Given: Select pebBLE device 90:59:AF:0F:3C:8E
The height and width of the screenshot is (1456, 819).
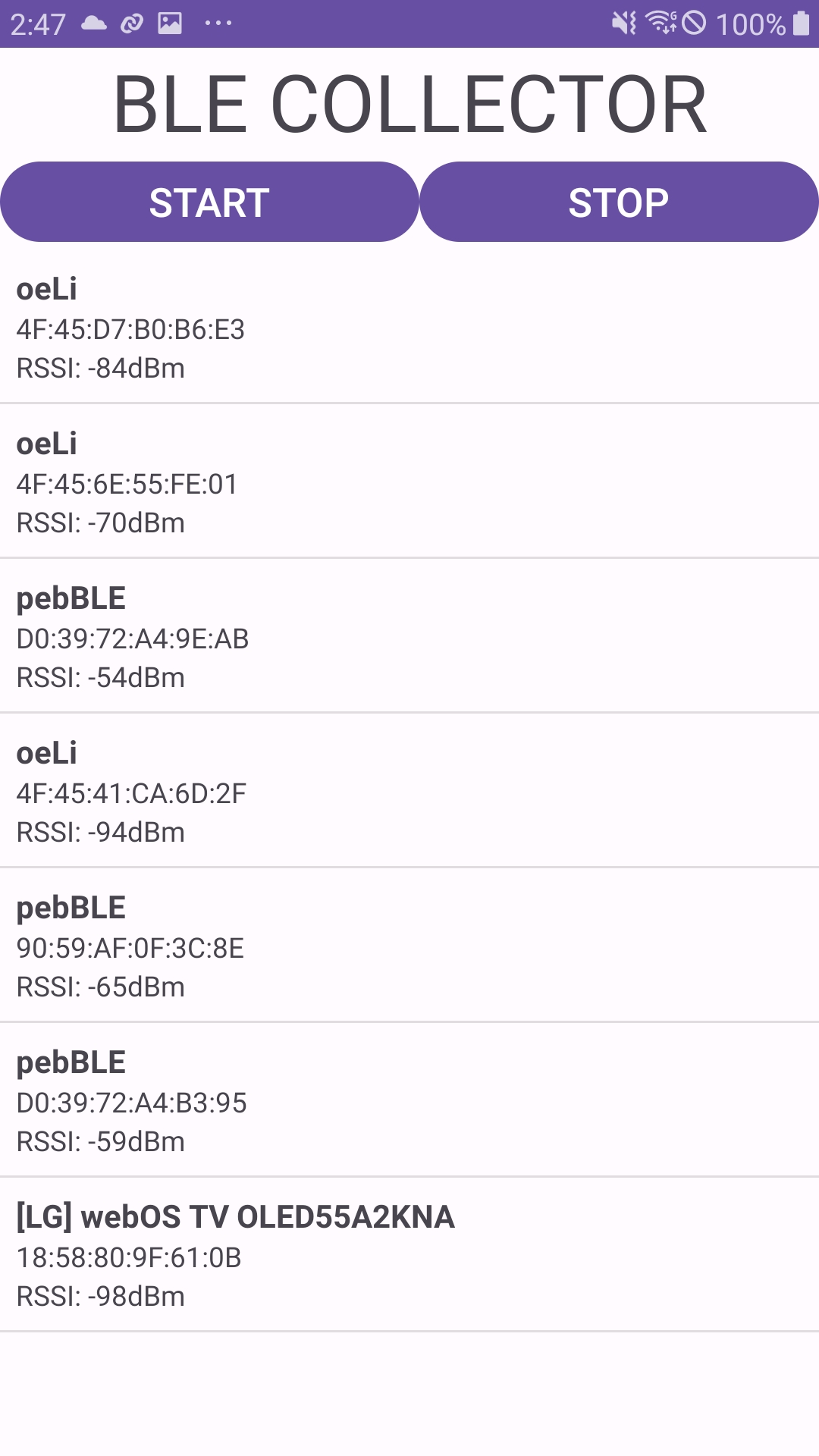Looking at the screenshot, I should pos(409,946).
